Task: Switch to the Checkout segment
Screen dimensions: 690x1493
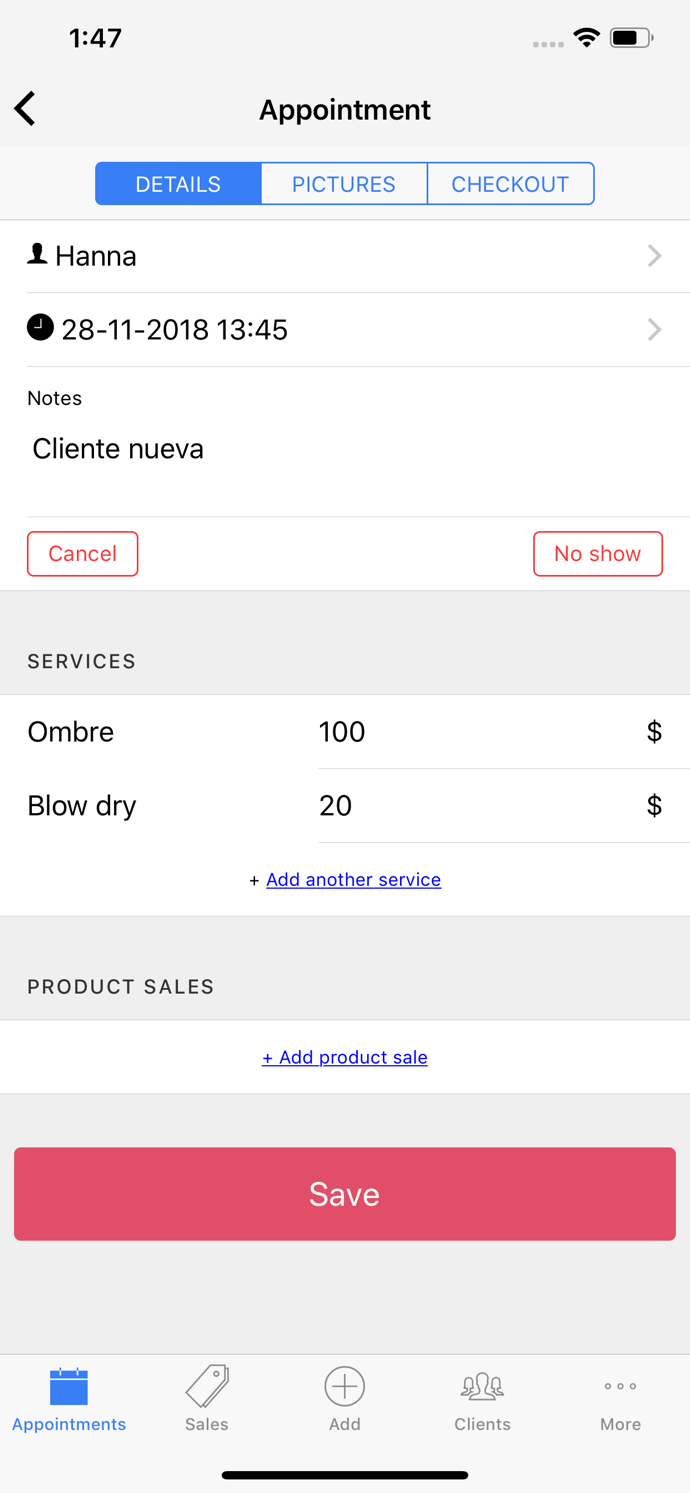Action: click(x=510, y=184)
